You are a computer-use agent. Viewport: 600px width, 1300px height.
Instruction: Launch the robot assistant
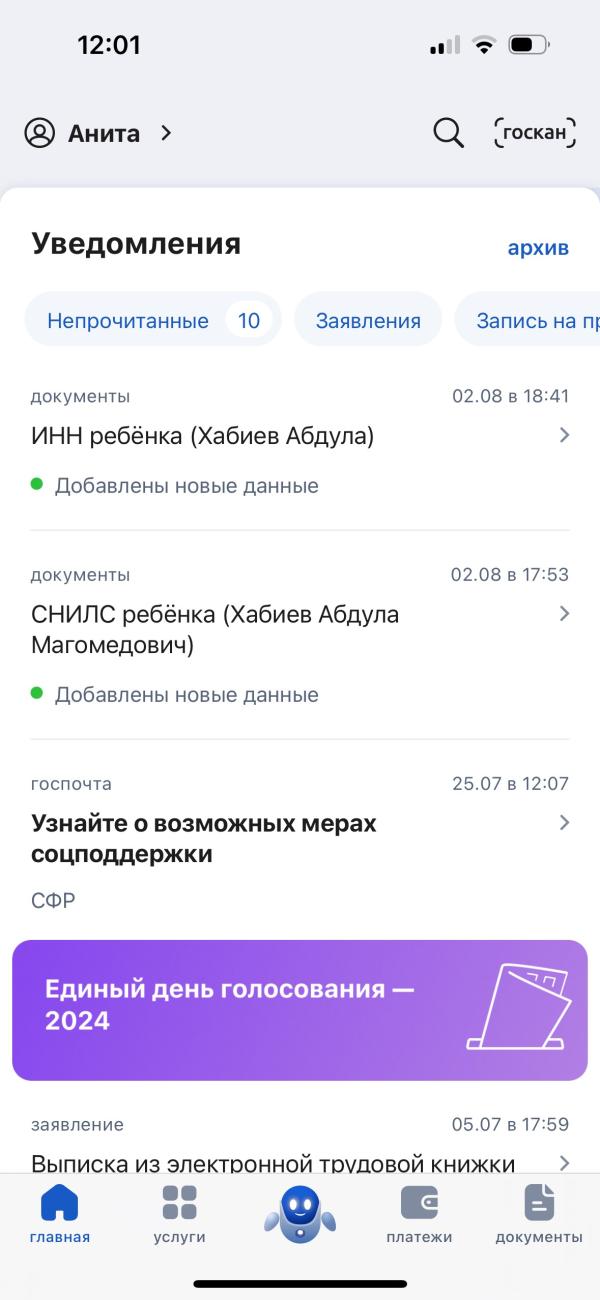point(300,1214)
